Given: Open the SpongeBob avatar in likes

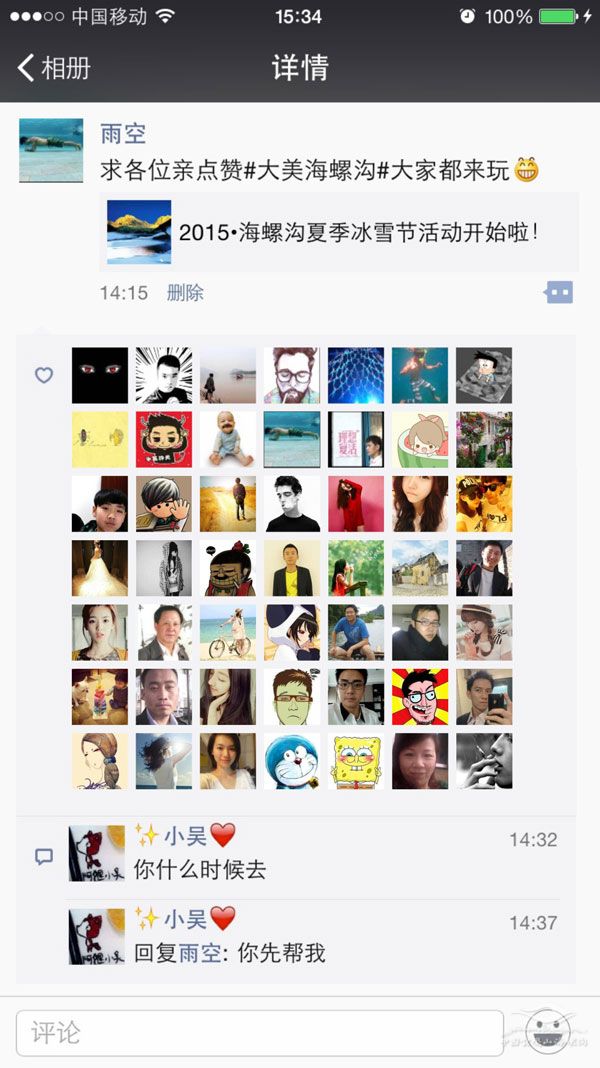Looking at the screenshot, I should tap(356, 761).
